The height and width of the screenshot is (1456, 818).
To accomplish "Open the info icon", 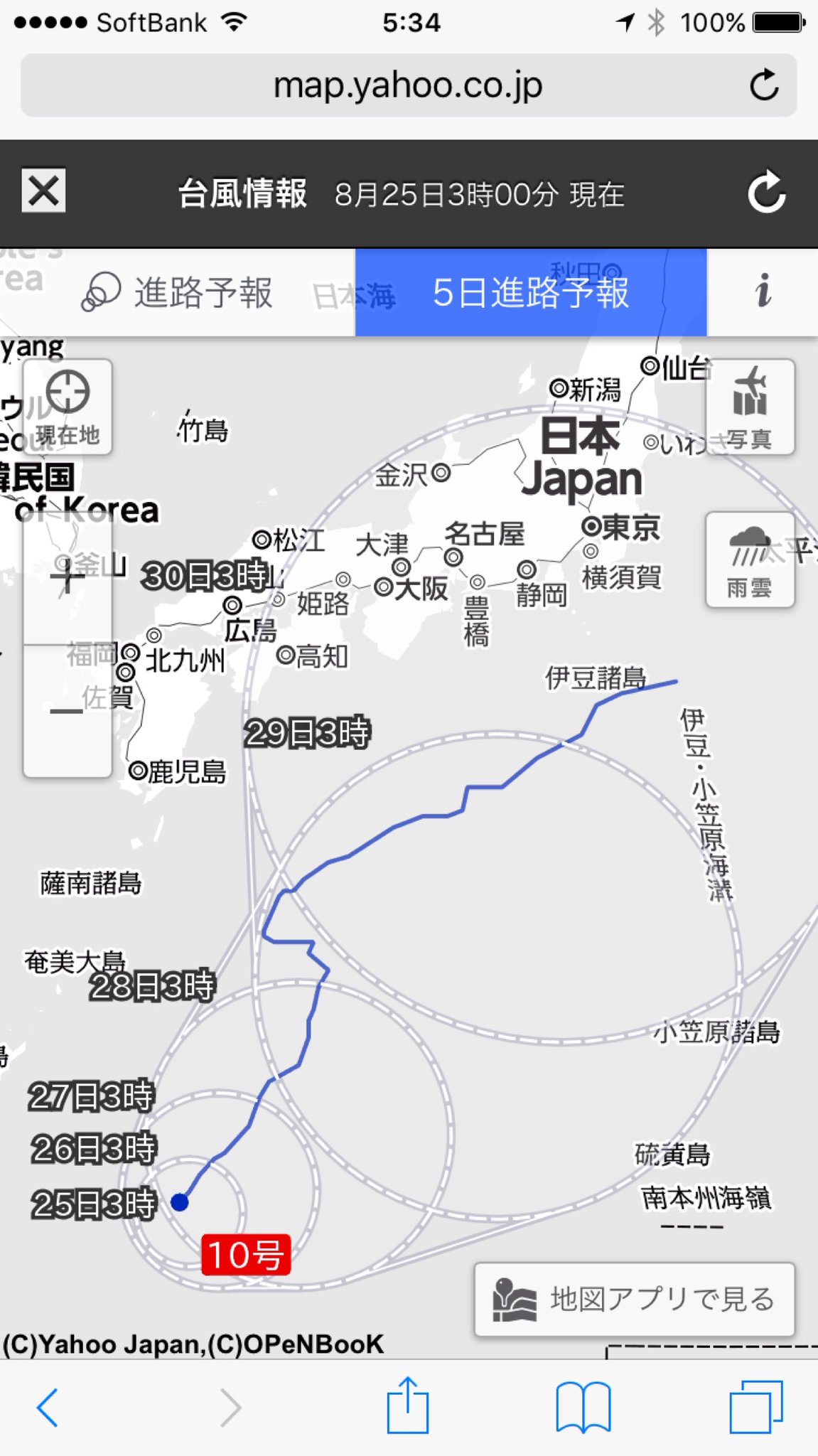I will point(763,291).
